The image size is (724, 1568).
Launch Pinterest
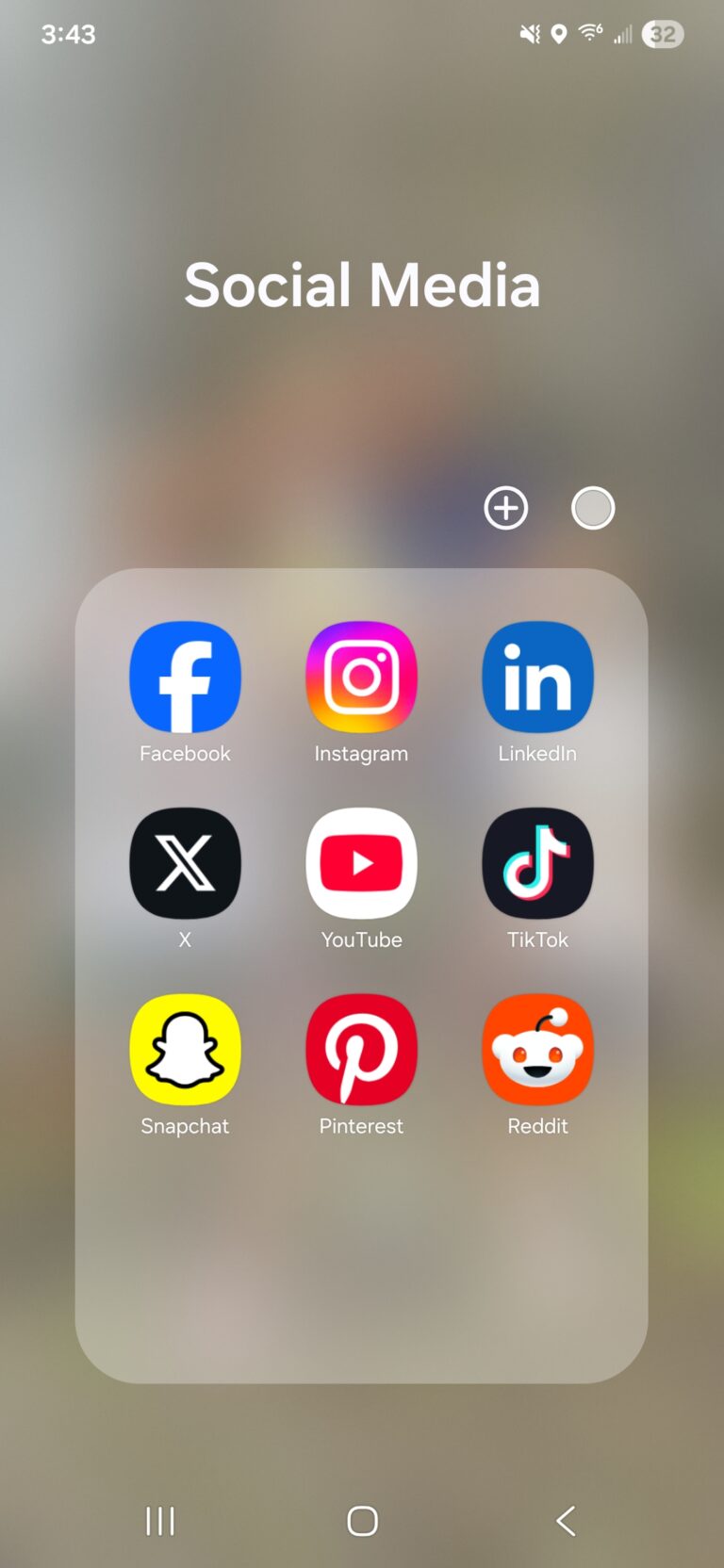pos(361,1050)
